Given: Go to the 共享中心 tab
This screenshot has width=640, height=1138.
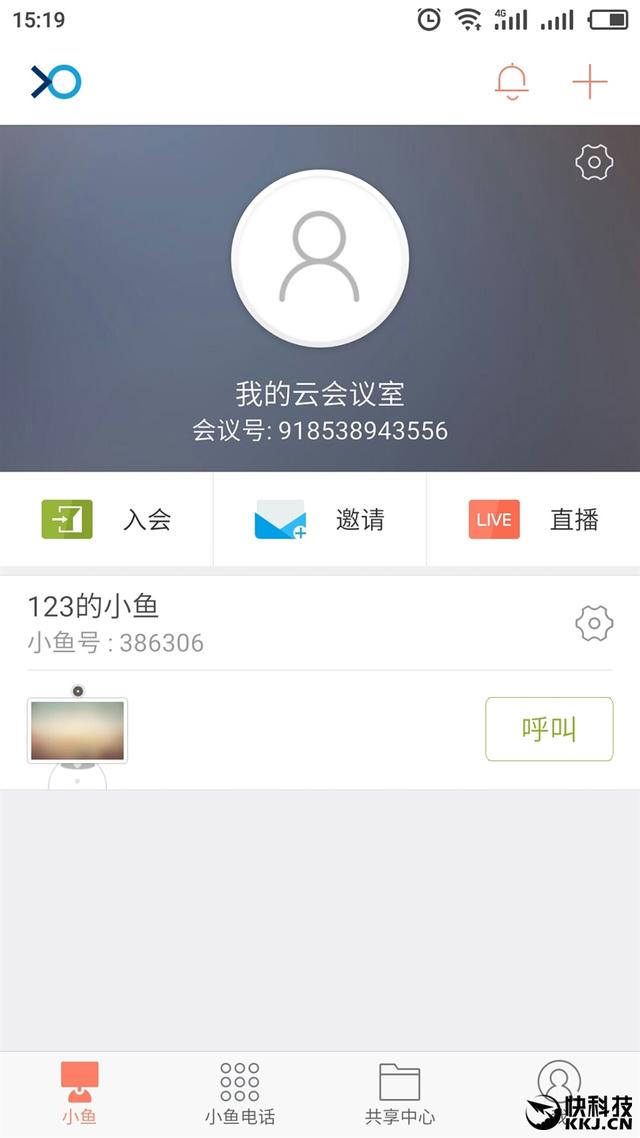Looking at the screenshot, I should pos(400,1093).
